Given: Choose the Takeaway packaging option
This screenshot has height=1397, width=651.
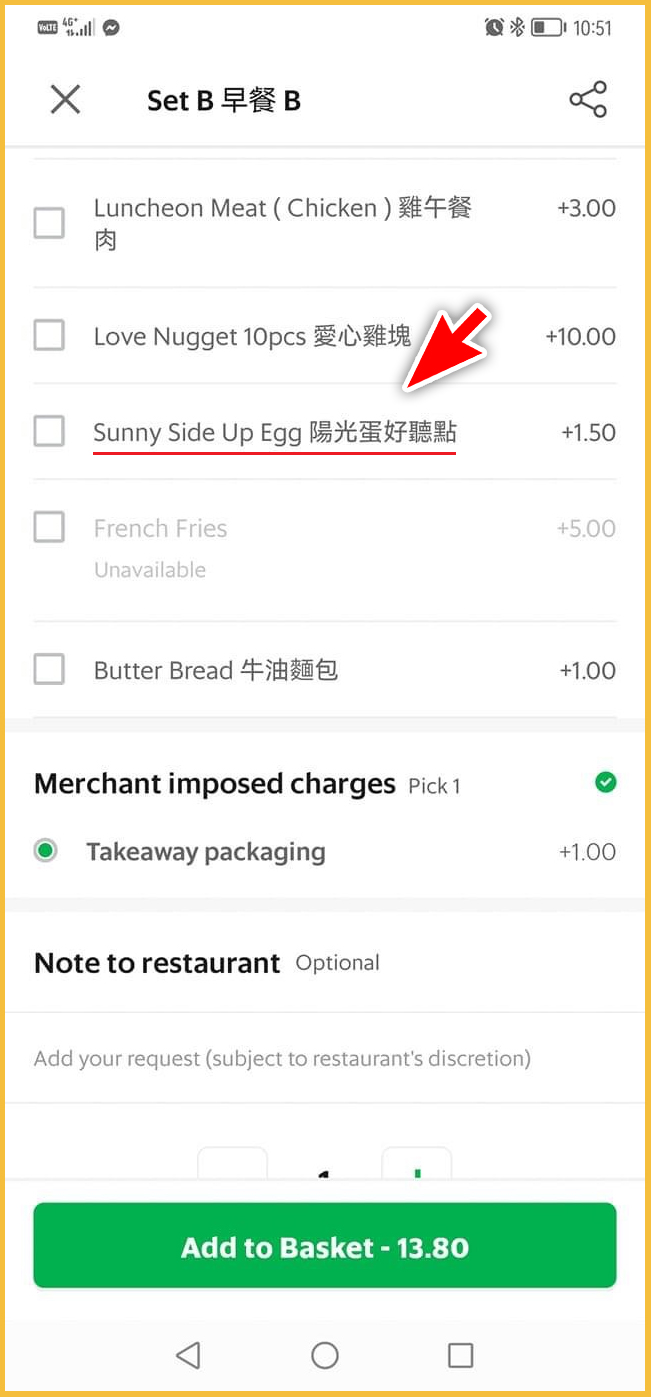Looking at the screenshot, I should pyautogui.click(x=46, y=852).
